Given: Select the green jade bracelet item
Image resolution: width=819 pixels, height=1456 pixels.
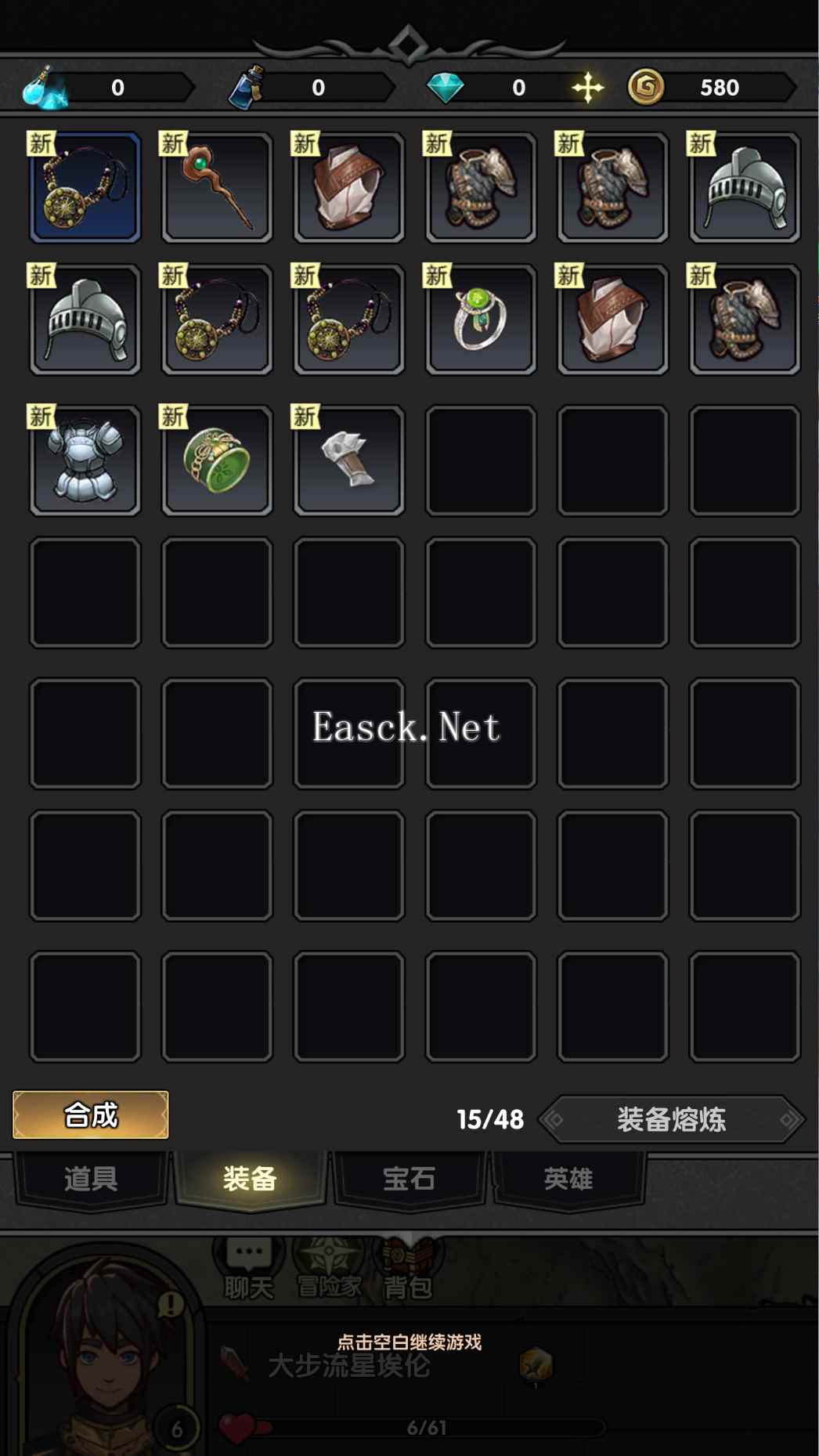Looking at the screenshot, I should tap(217, 461).
